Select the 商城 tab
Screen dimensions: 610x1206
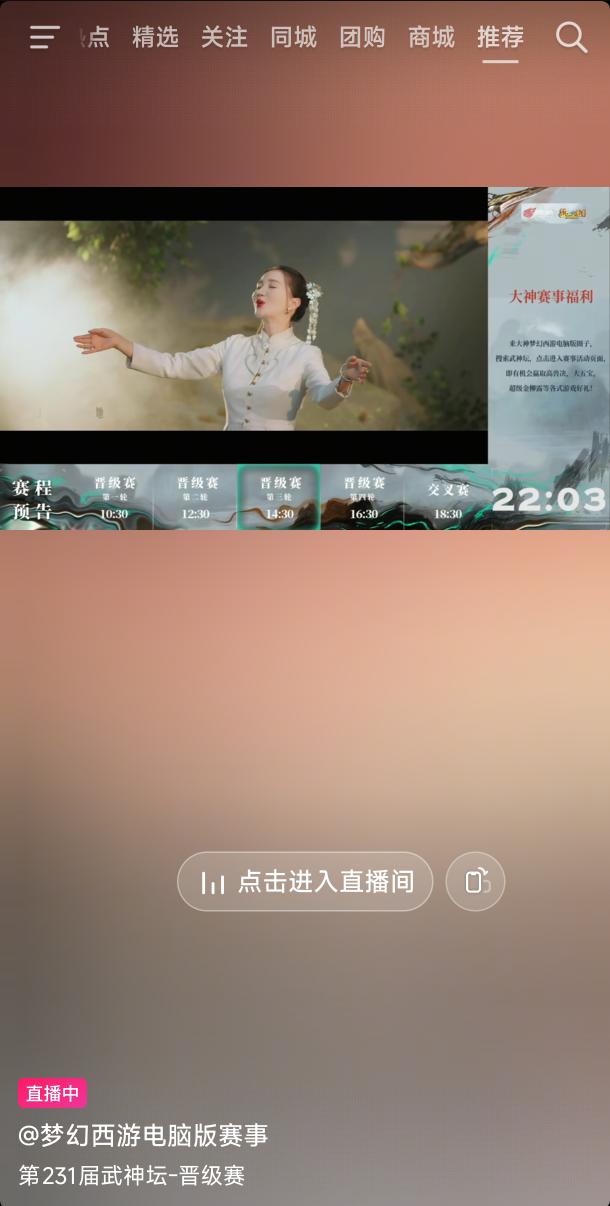(431, 38)
